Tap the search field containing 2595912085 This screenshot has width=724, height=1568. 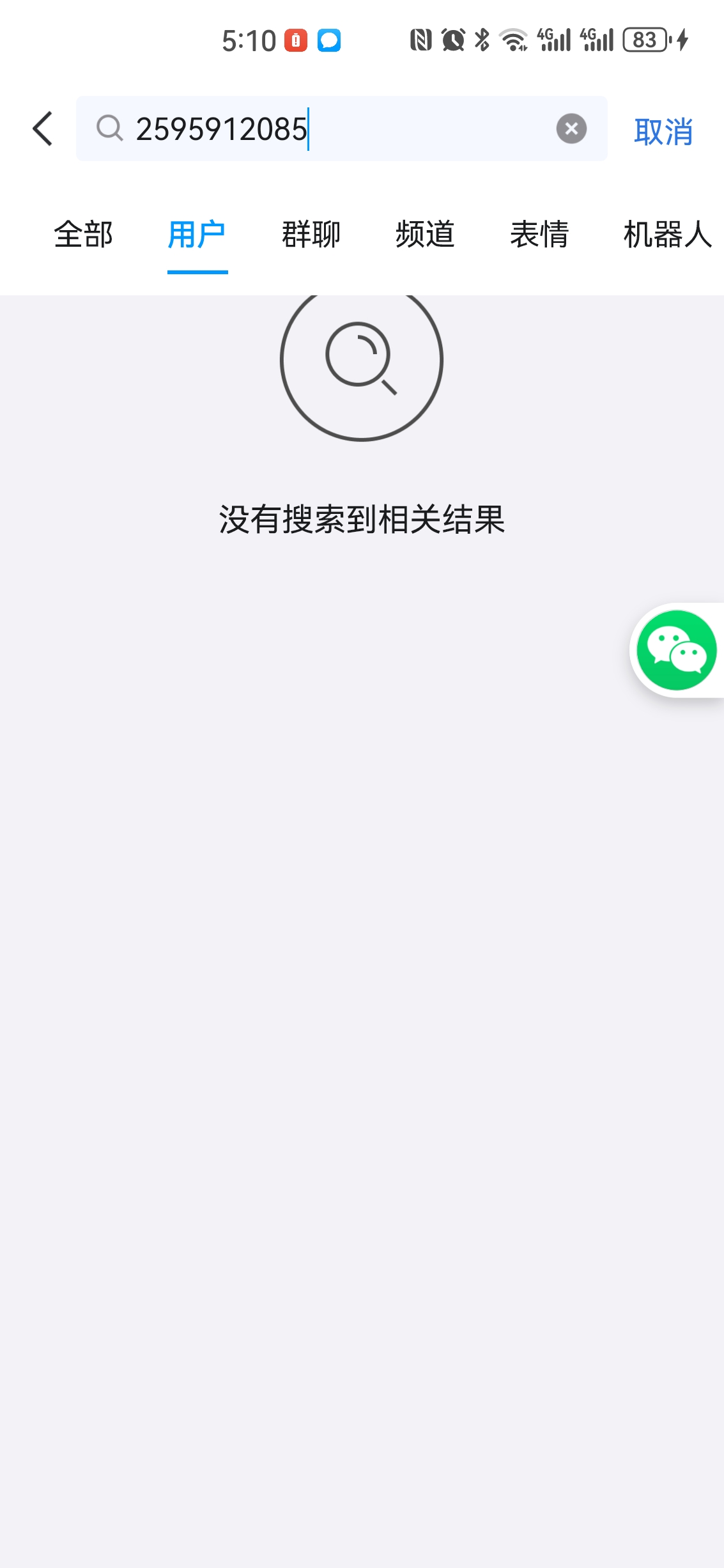(x=332, y=129)
